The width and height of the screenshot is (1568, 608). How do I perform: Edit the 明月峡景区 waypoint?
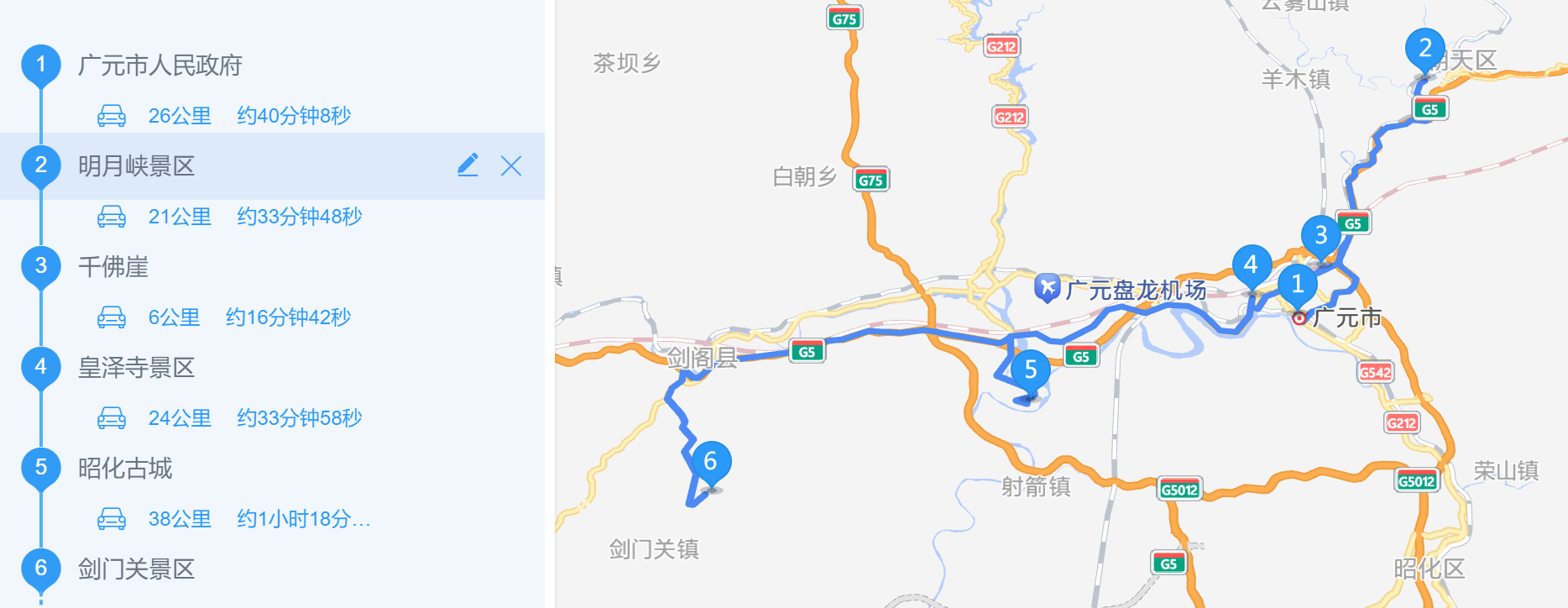tap(468, 165)
